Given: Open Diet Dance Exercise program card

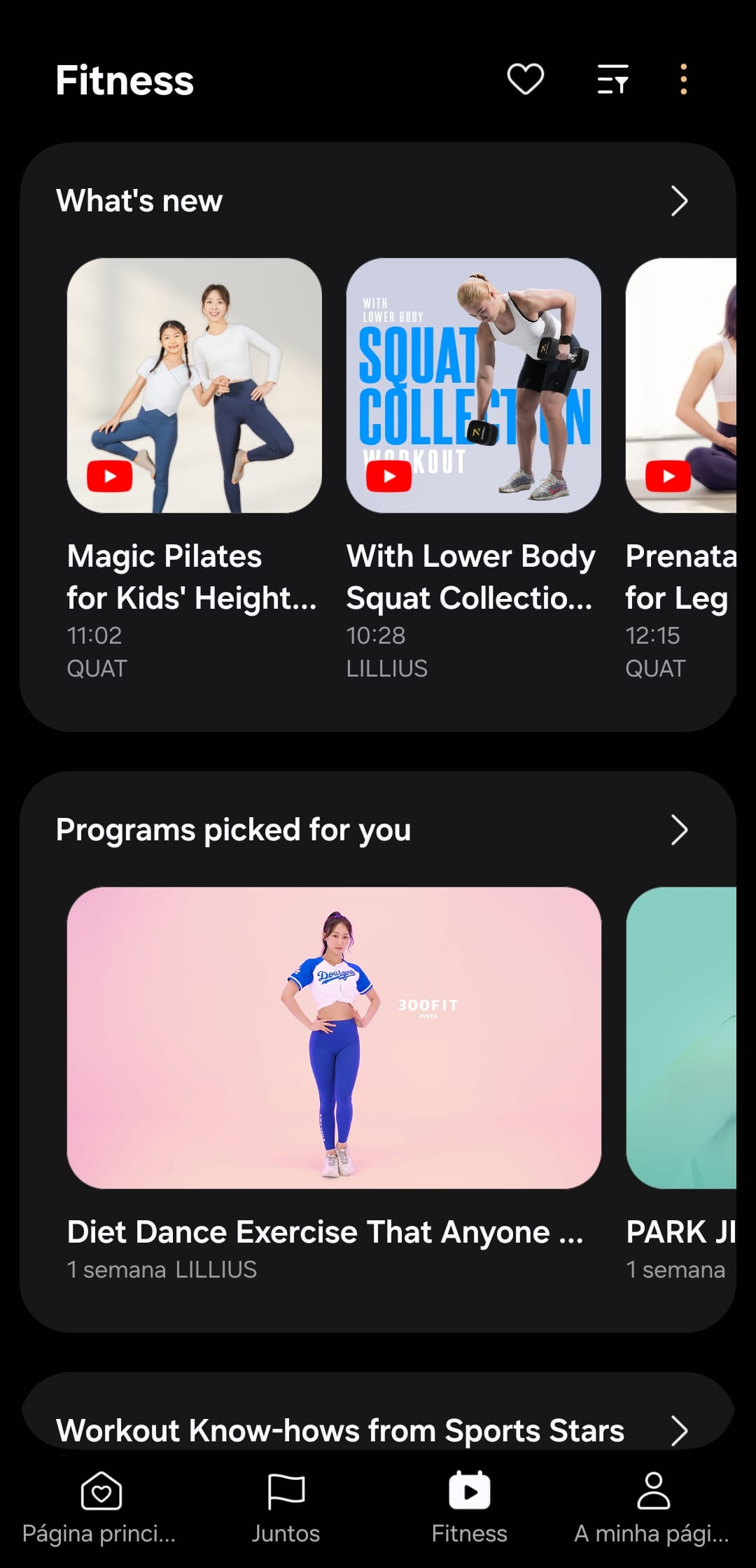Looking at the screenshot, I should tap(334, 1038).
